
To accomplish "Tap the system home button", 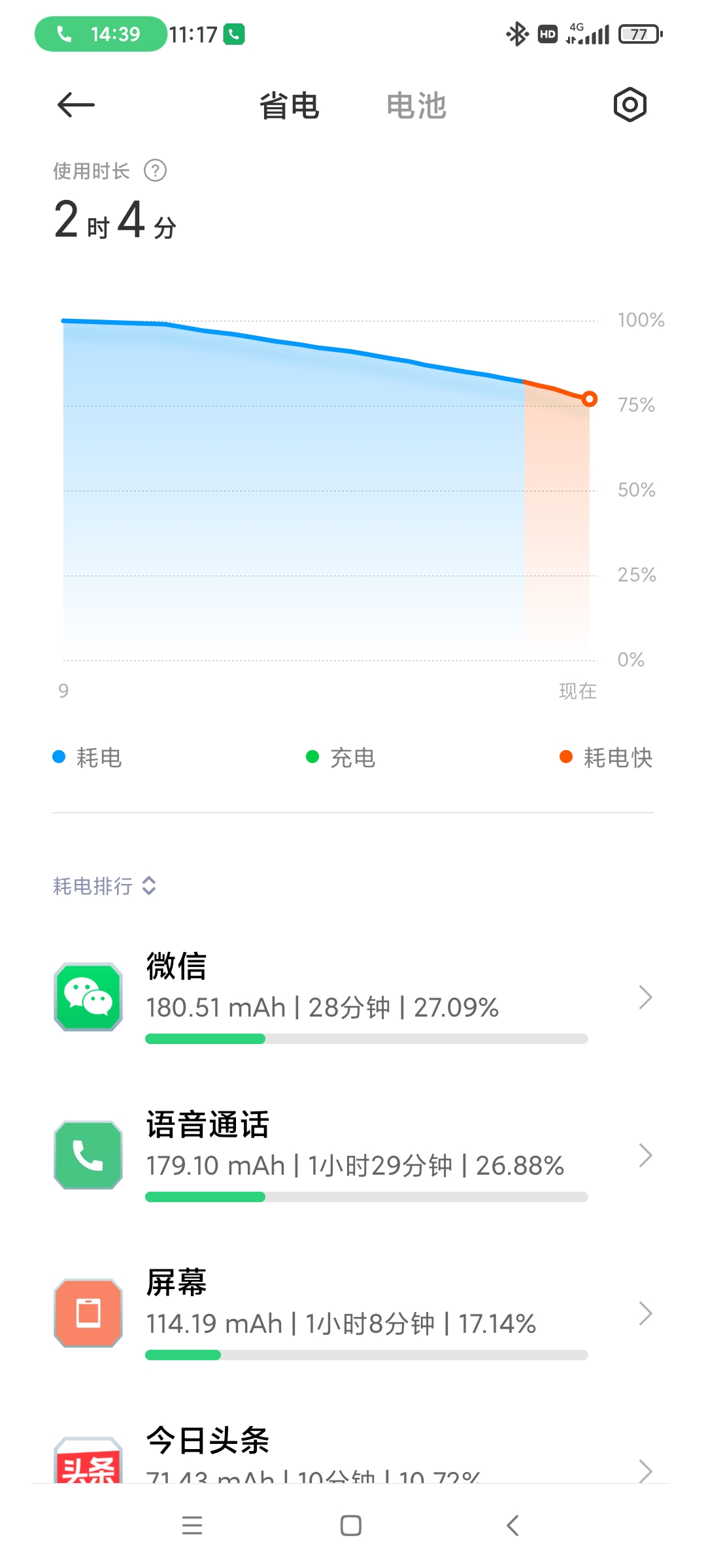I will [x=351, y=1526].
